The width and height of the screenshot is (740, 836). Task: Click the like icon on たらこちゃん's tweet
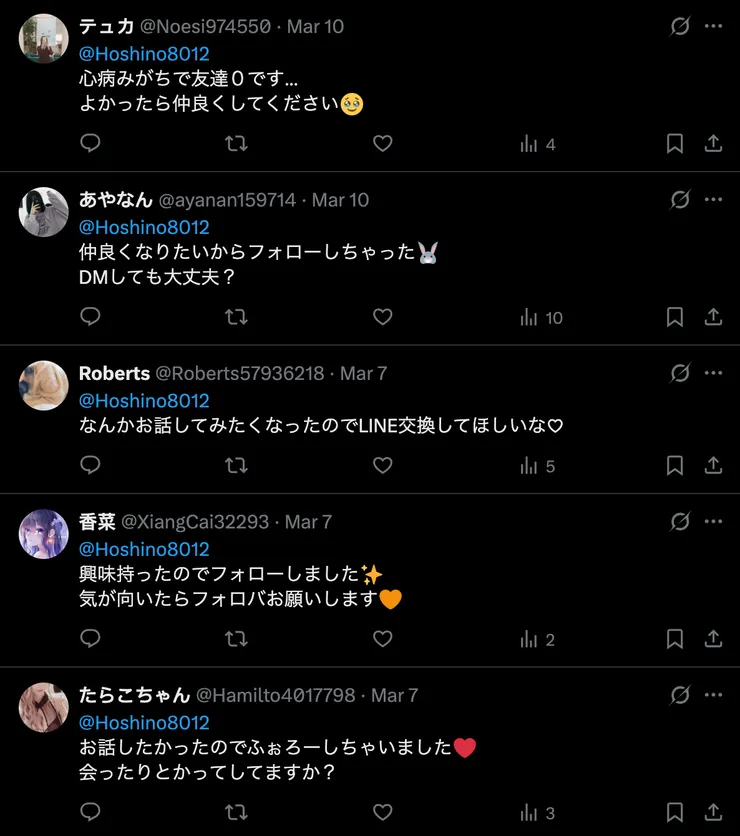[382, 811]
